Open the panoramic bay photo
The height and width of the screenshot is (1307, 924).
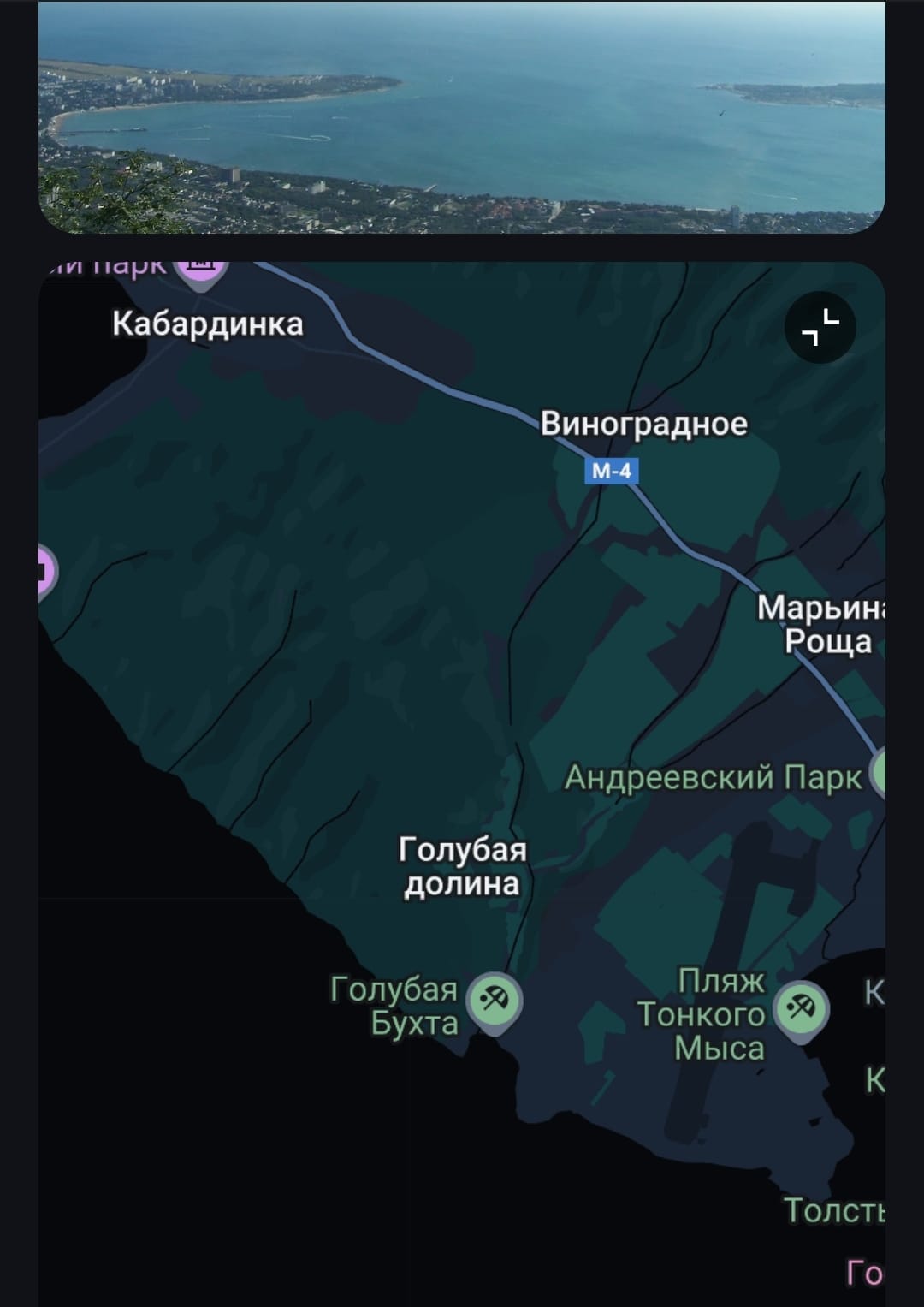click(462, 117)
